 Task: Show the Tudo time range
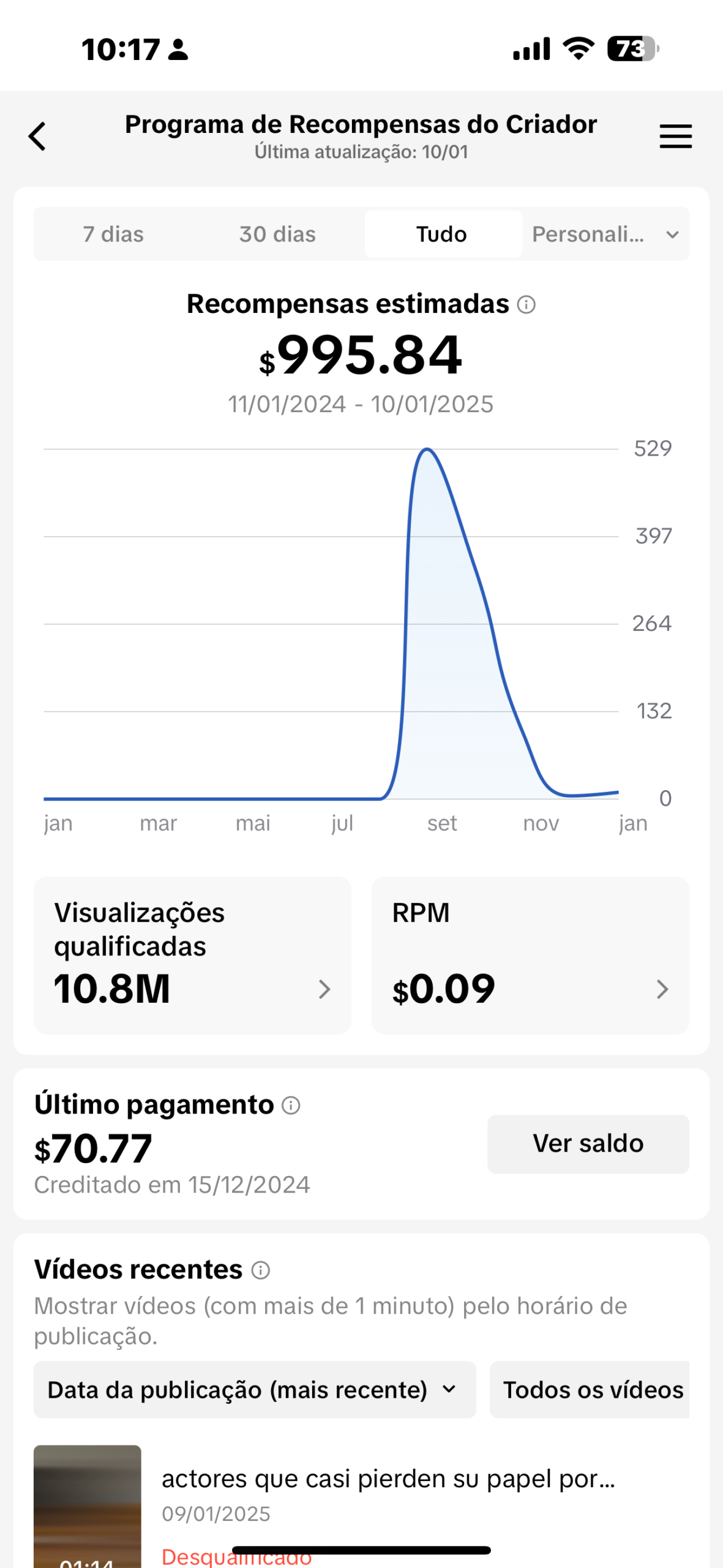click(x=442, y=234)
